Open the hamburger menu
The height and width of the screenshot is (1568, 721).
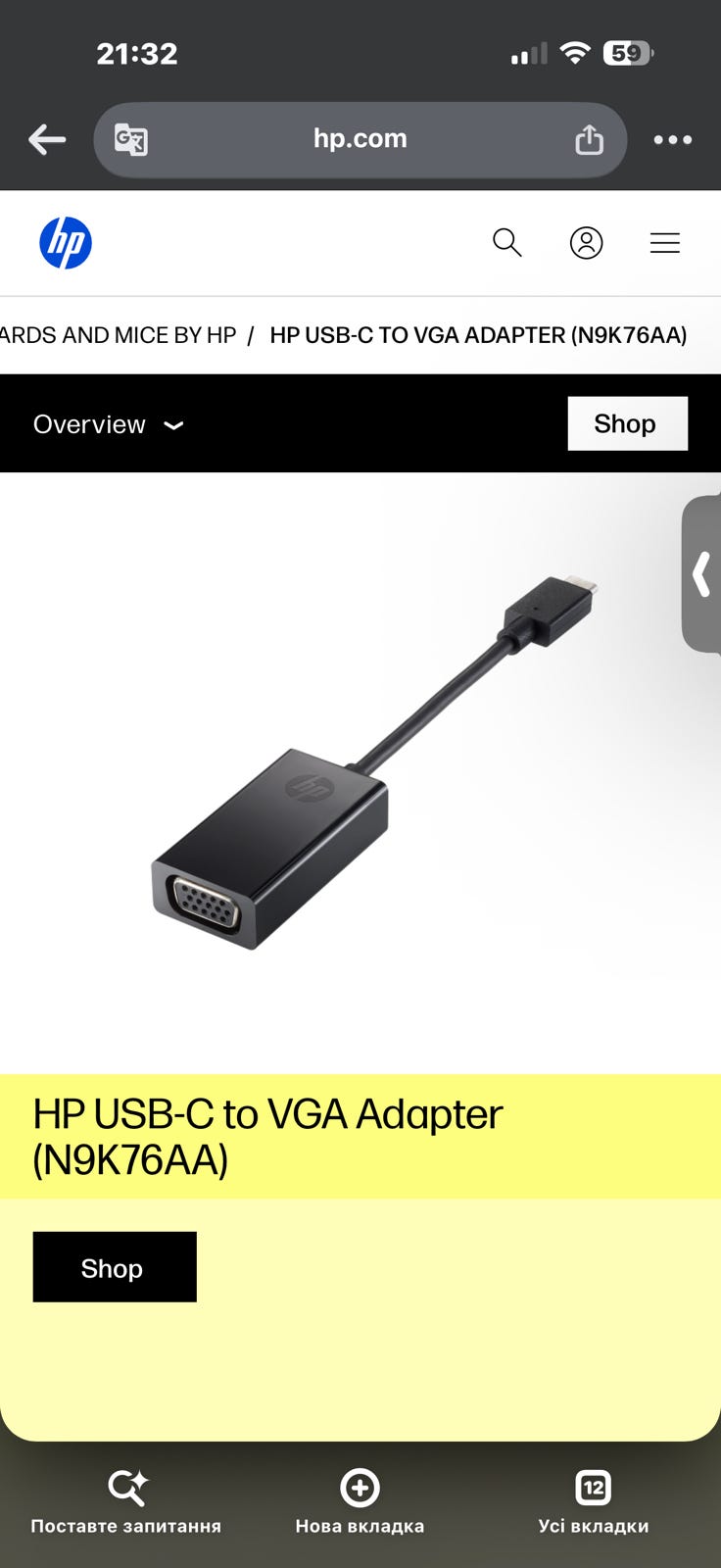[665, 242]
